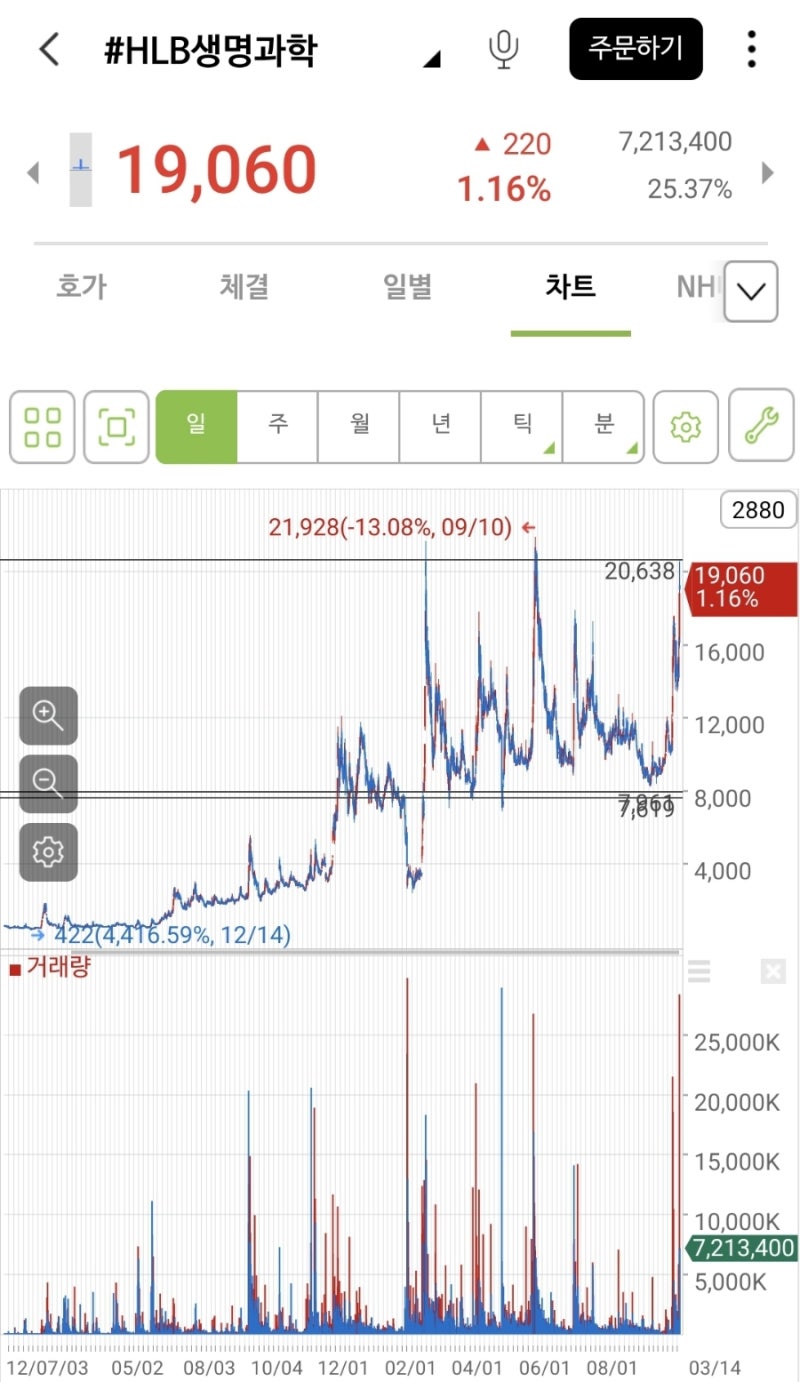Choose the 분 minute chart option
This screenshot has height=1382, width=800.
(x=603, y=427)
